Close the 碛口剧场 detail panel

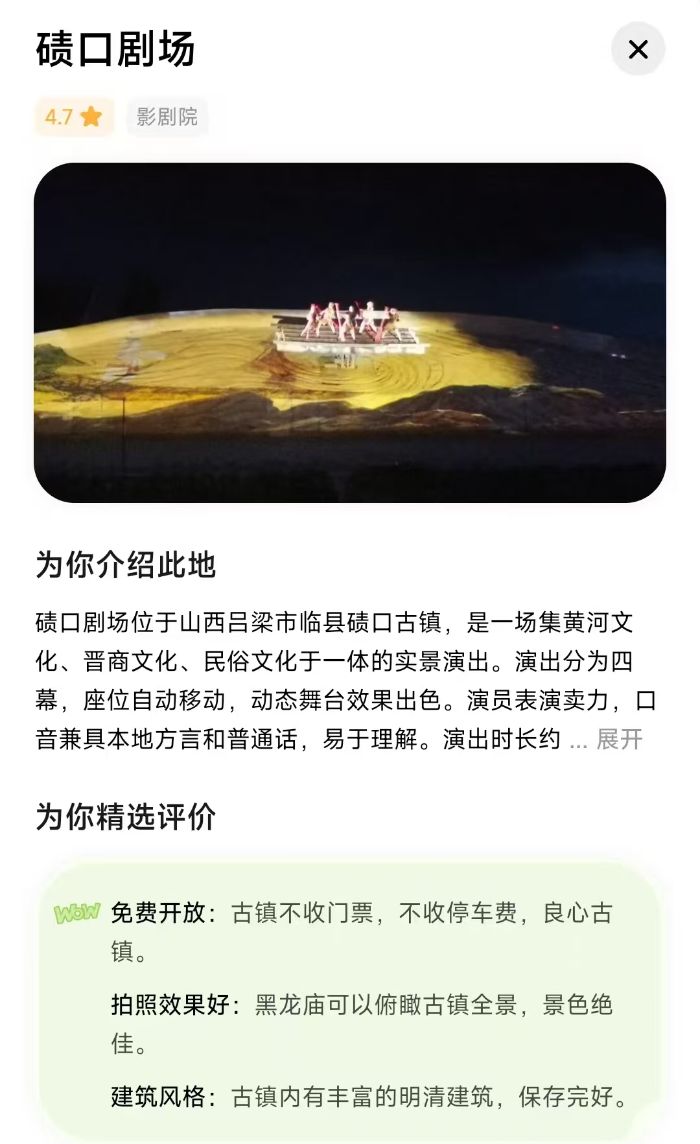tap(638, 49)
